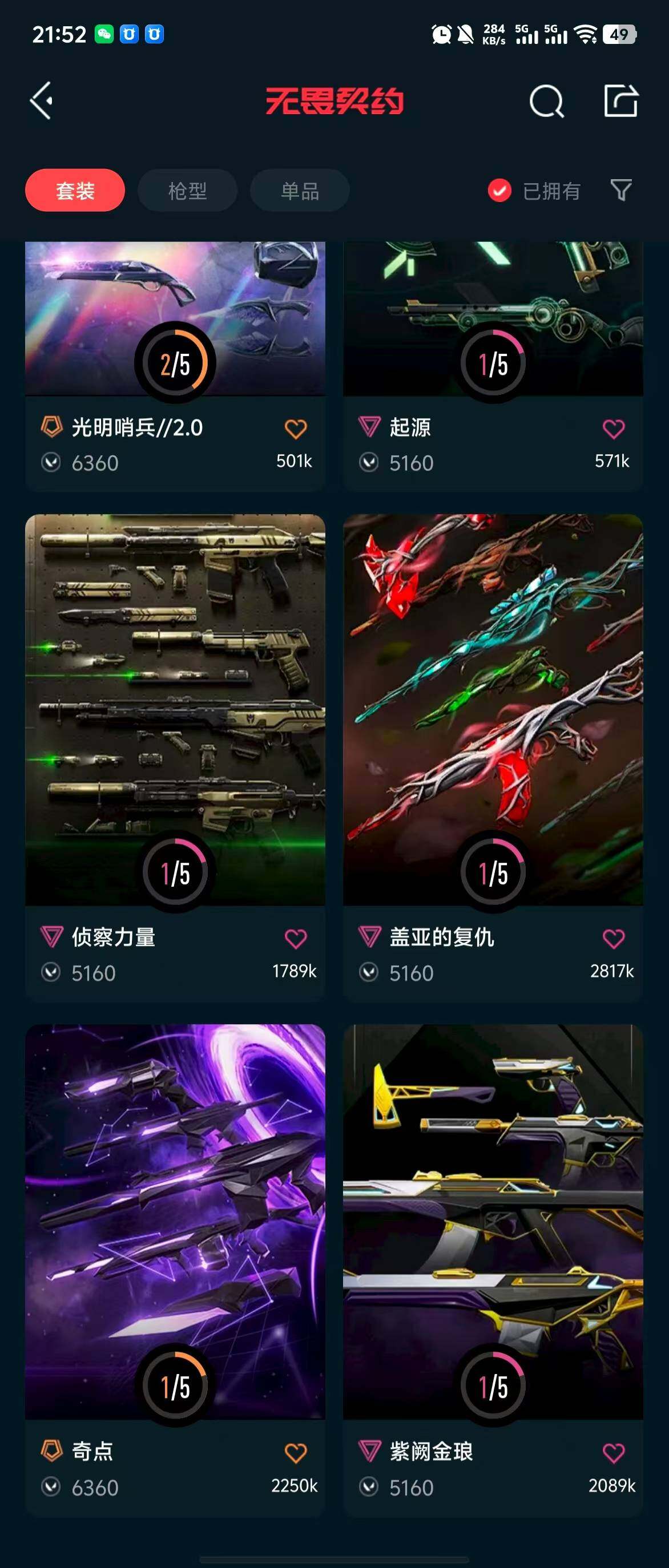The height and width of the screenshot is (1568, 669).
Task: Like the 紫阙金琅 bundle
Action: click(x=613, y=1453)
